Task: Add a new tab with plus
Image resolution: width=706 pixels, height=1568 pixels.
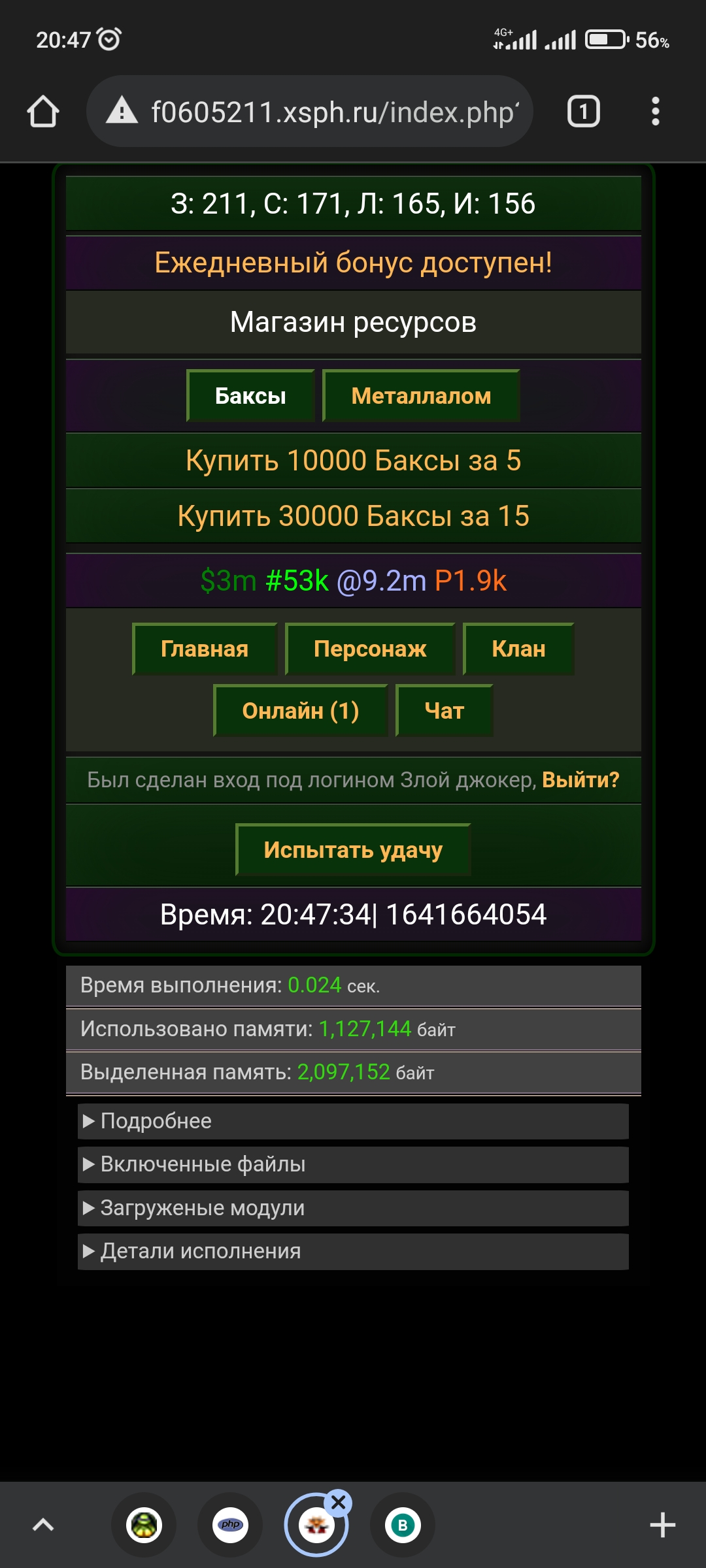Action: [662, 1525]
